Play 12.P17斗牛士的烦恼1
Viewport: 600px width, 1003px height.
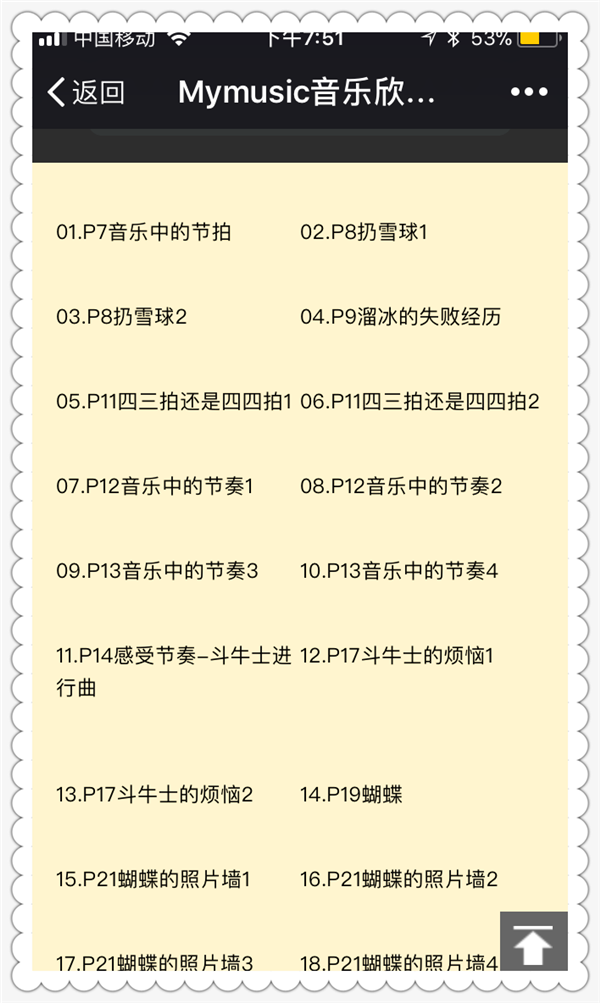tap(397, 655)
